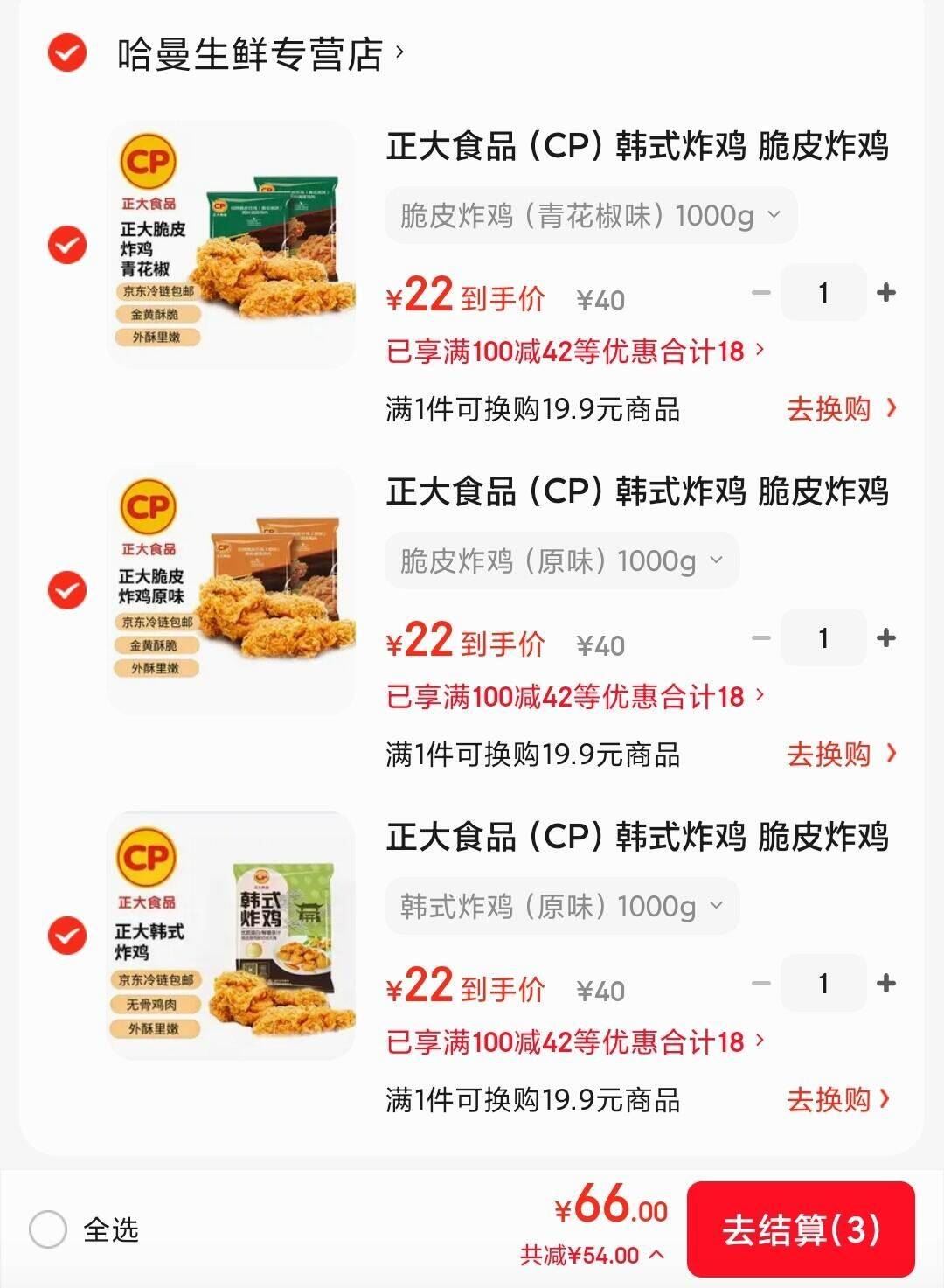Open the 脆皮炸鸡（原味）1000g spec dropdown
This screenshot has height=1288, width=944.
pos(560,560)
